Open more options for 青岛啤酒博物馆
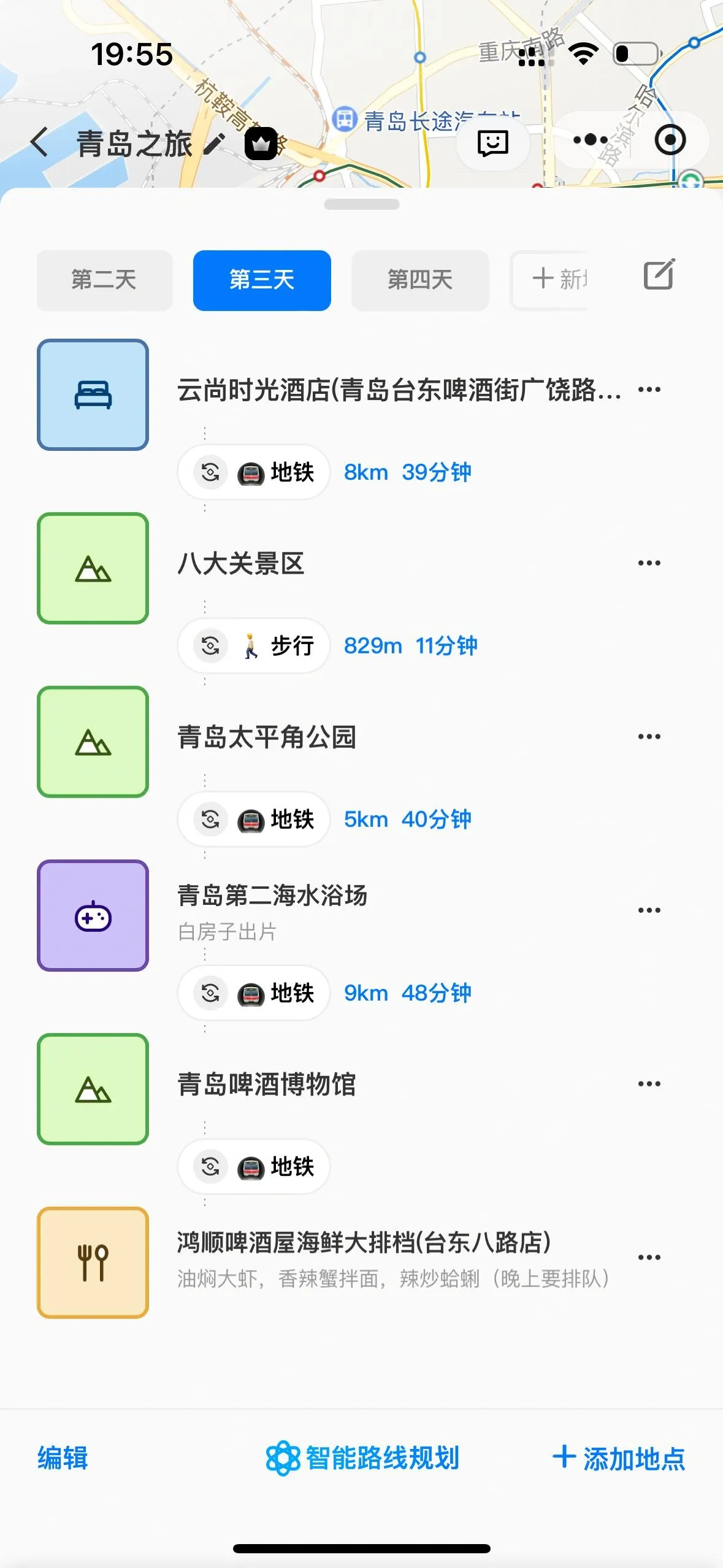 tap(649, 1084)
